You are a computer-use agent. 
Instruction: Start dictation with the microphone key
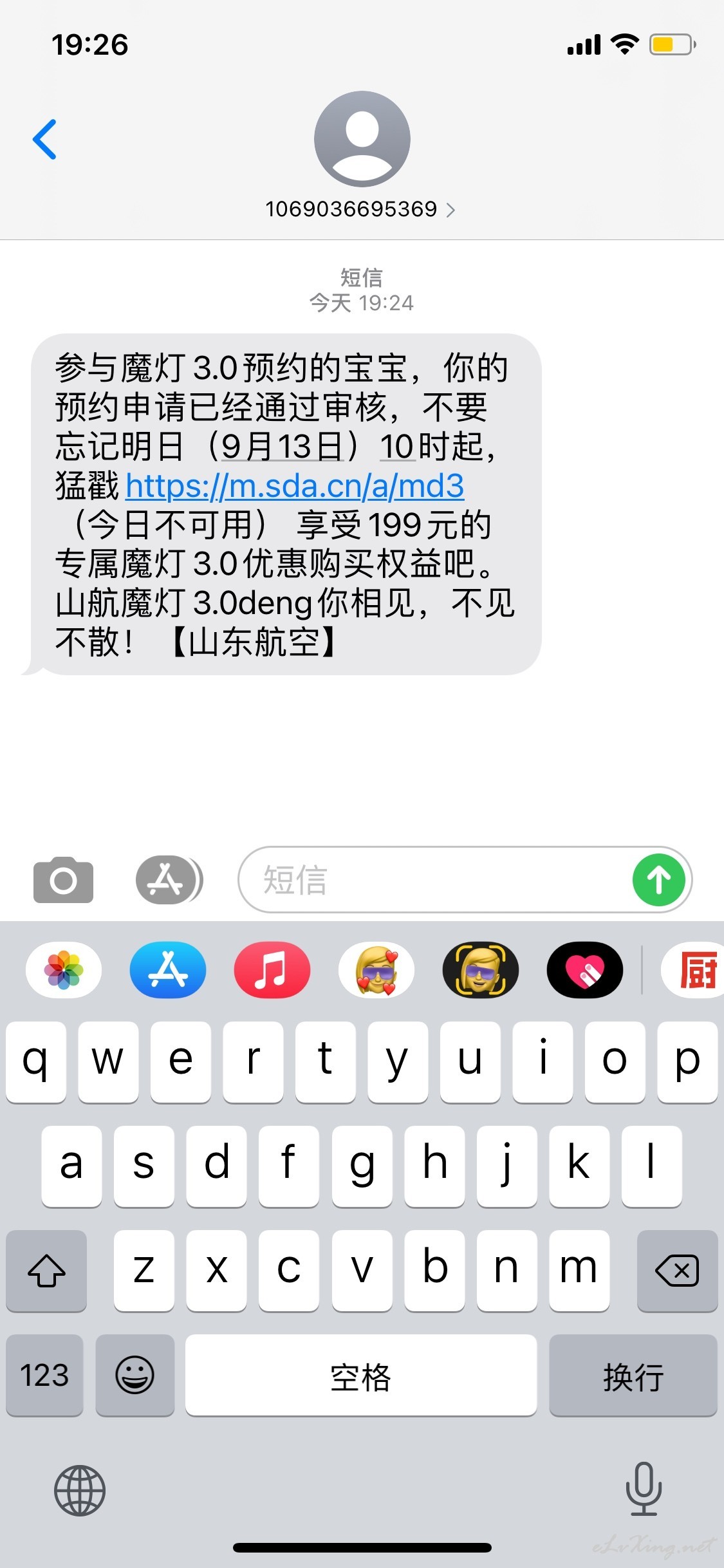[x=644, y=1489]
